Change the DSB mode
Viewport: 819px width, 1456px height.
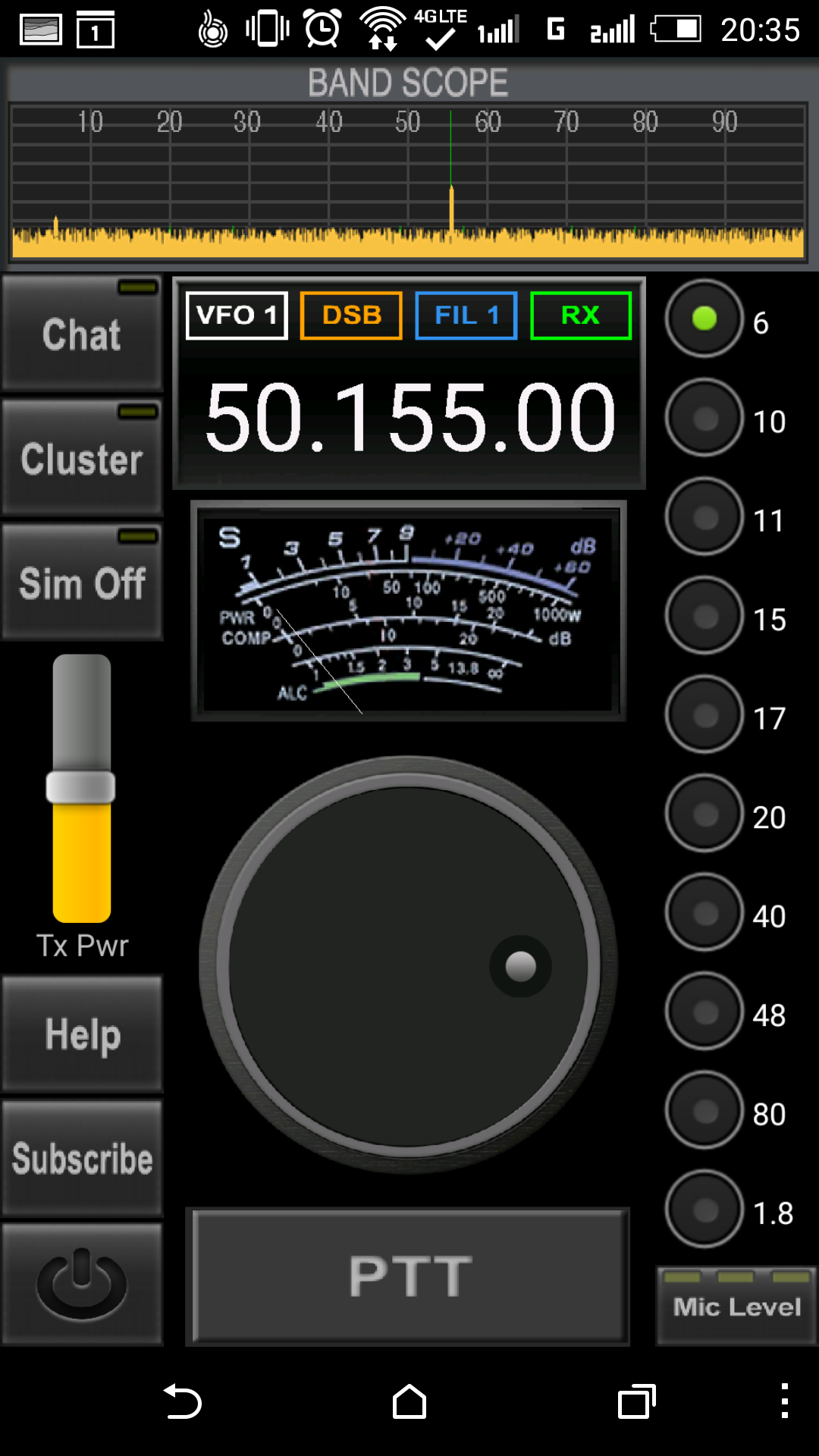click(351, 315)
